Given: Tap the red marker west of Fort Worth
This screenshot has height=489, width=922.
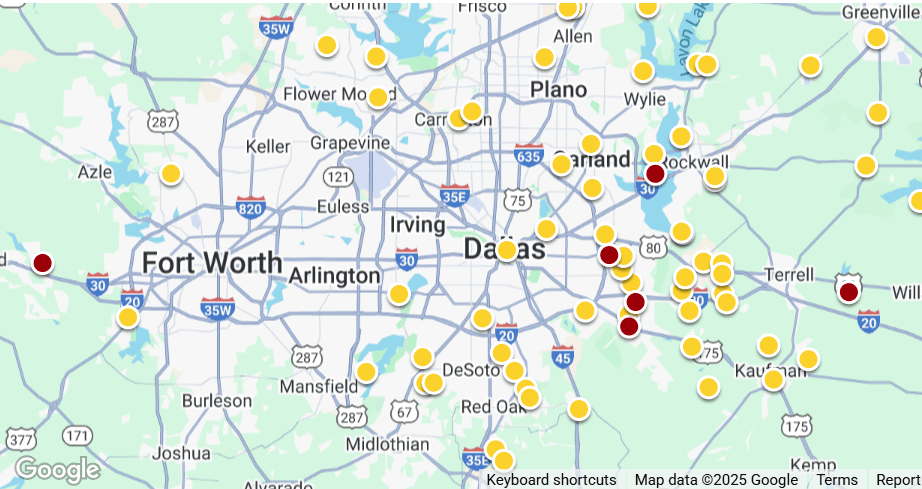Looking at the screenshot, I should tap(42, 263).
